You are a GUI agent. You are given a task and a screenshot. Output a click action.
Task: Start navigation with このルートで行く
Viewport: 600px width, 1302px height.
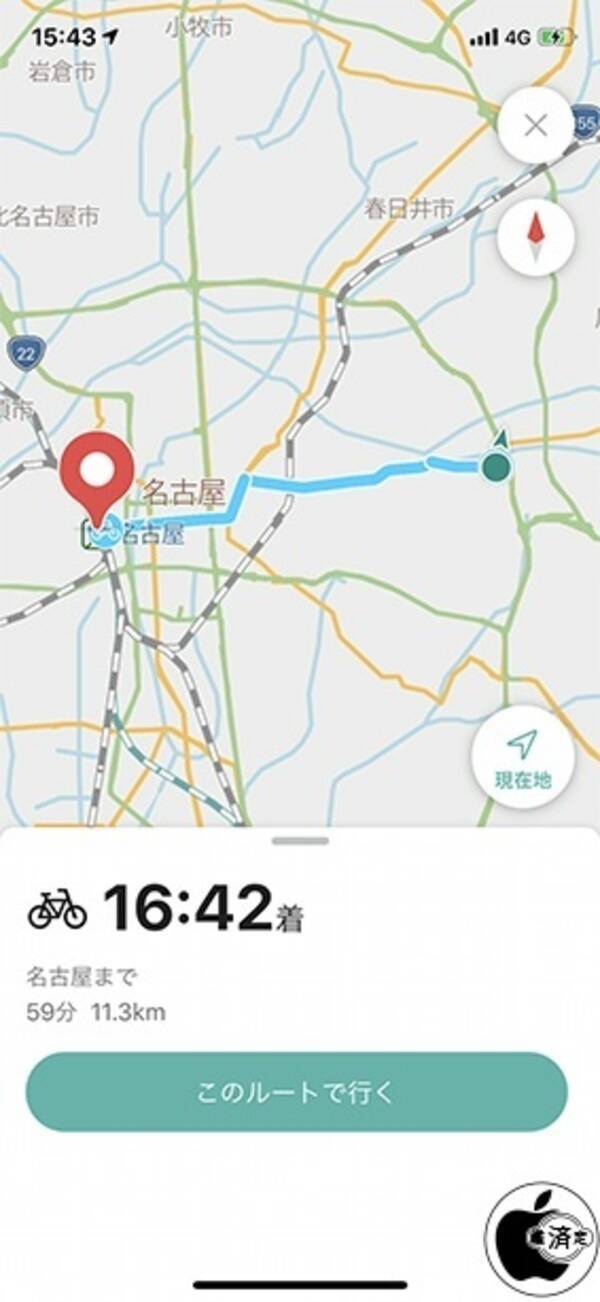tap(296, 1092)
